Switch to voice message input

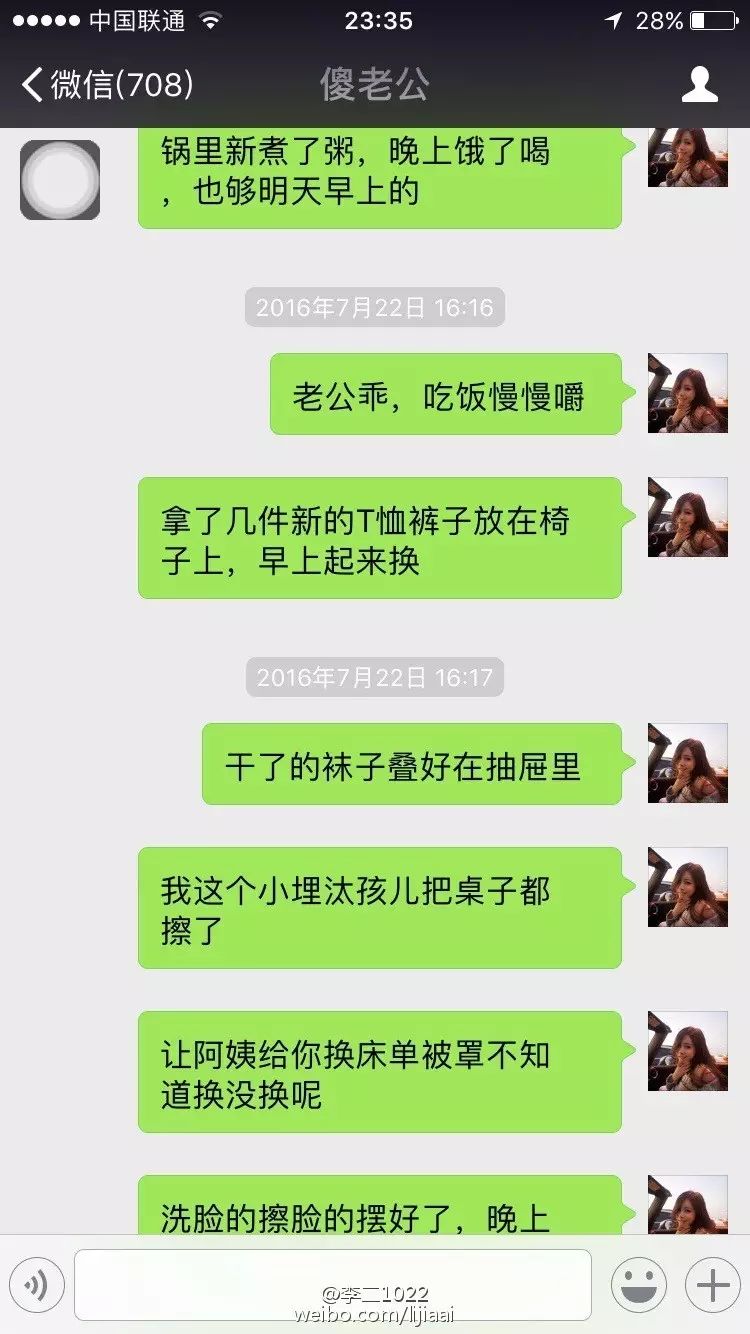coord(37,1284)
